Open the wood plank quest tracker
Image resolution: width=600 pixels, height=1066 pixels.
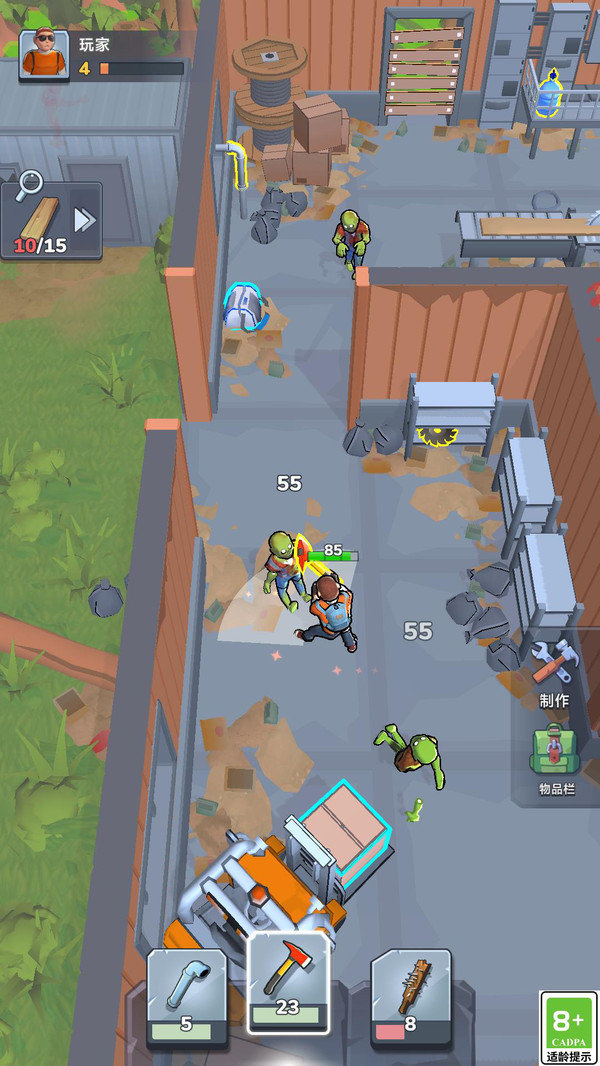[x=51, y=221]
